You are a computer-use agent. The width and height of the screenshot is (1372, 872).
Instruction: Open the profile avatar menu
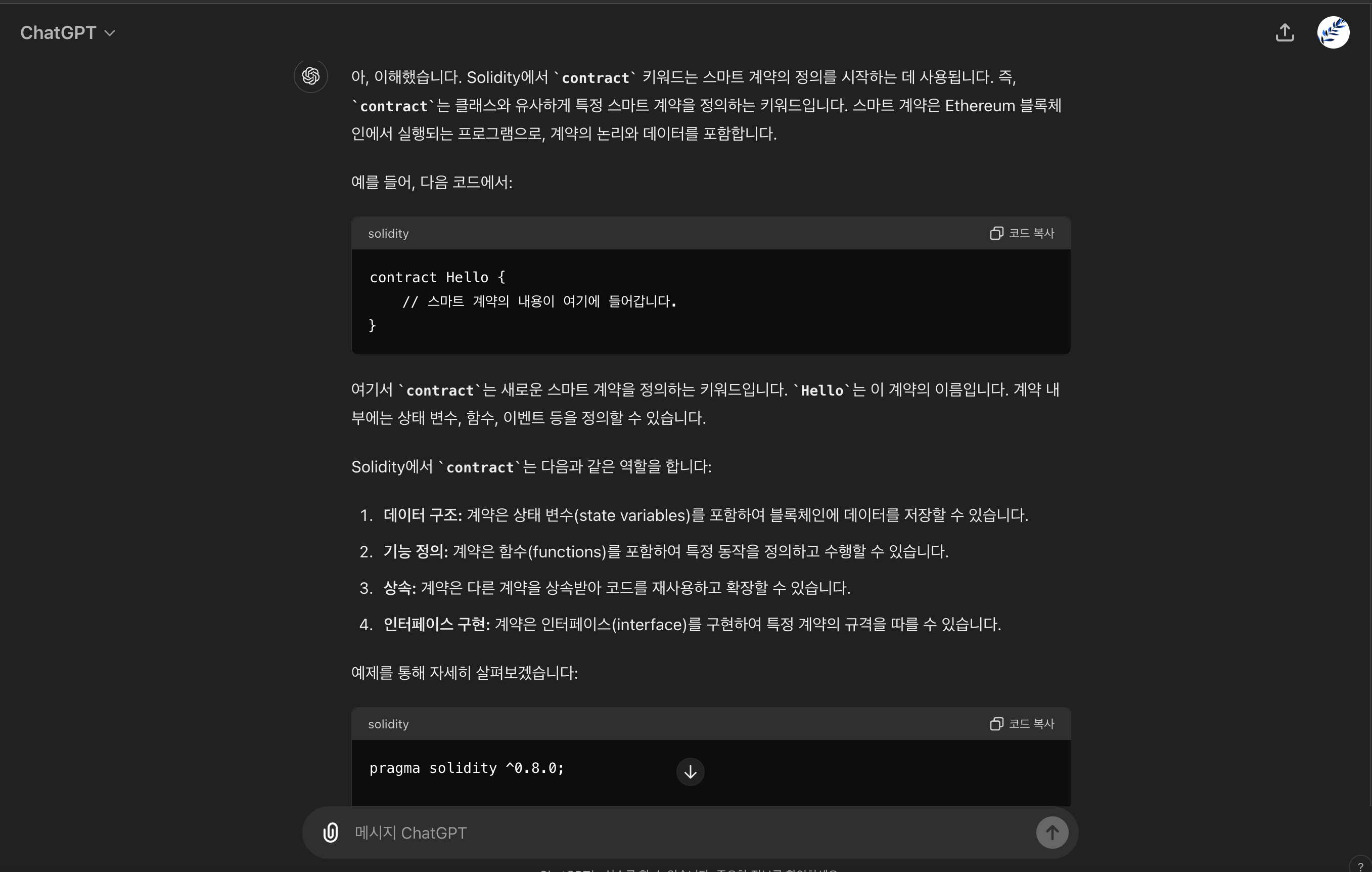[1333, 32]
